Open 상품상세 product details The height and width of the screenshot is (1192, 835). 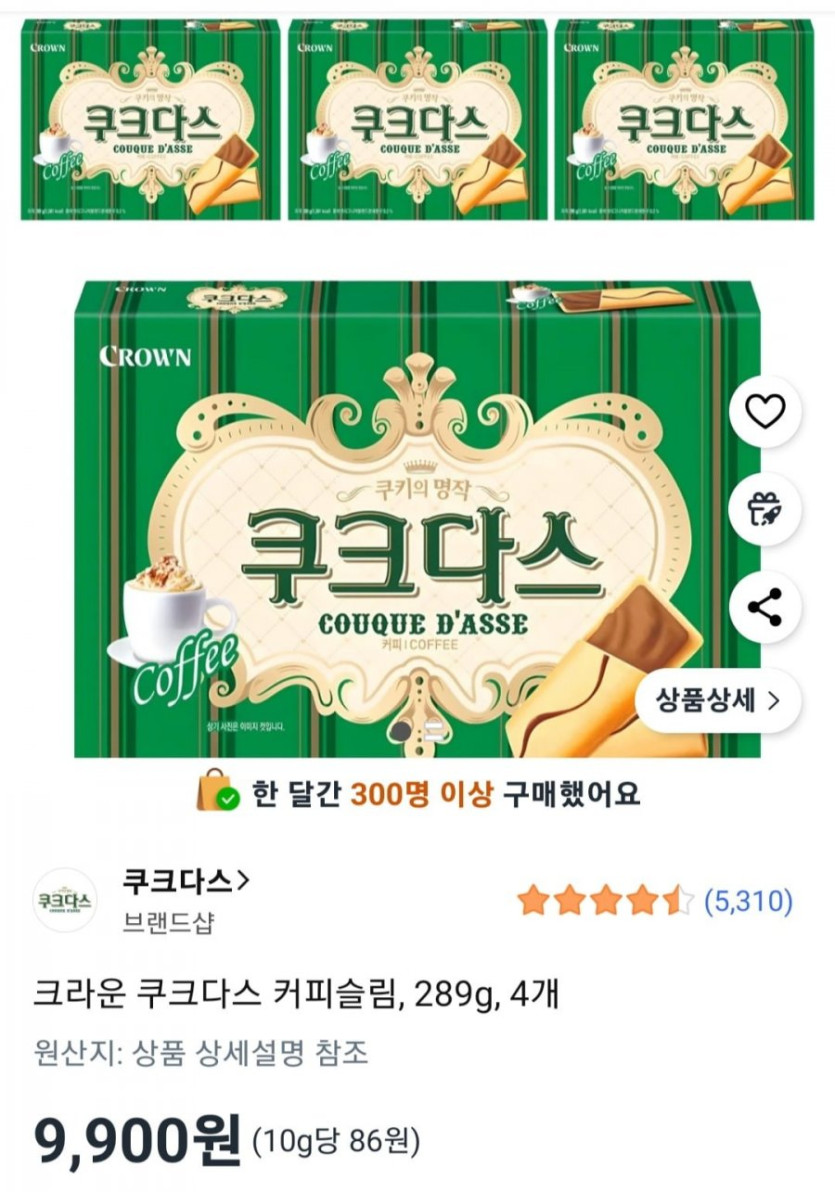[x=717, y=700]
